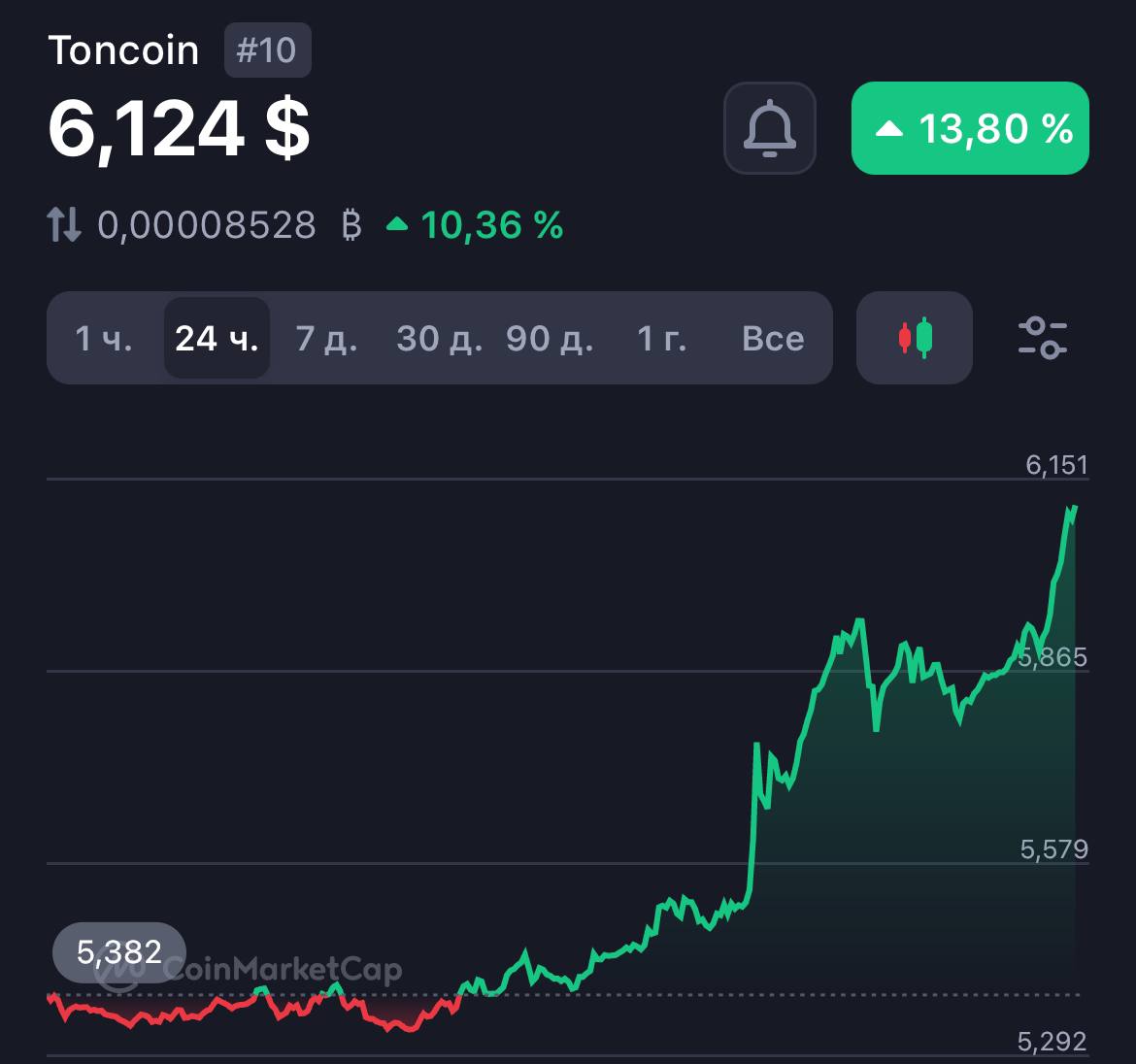Screen dimensions: 1136x1064
Task: Toggle candlestick chart view
Action: (x=914, y=338)
